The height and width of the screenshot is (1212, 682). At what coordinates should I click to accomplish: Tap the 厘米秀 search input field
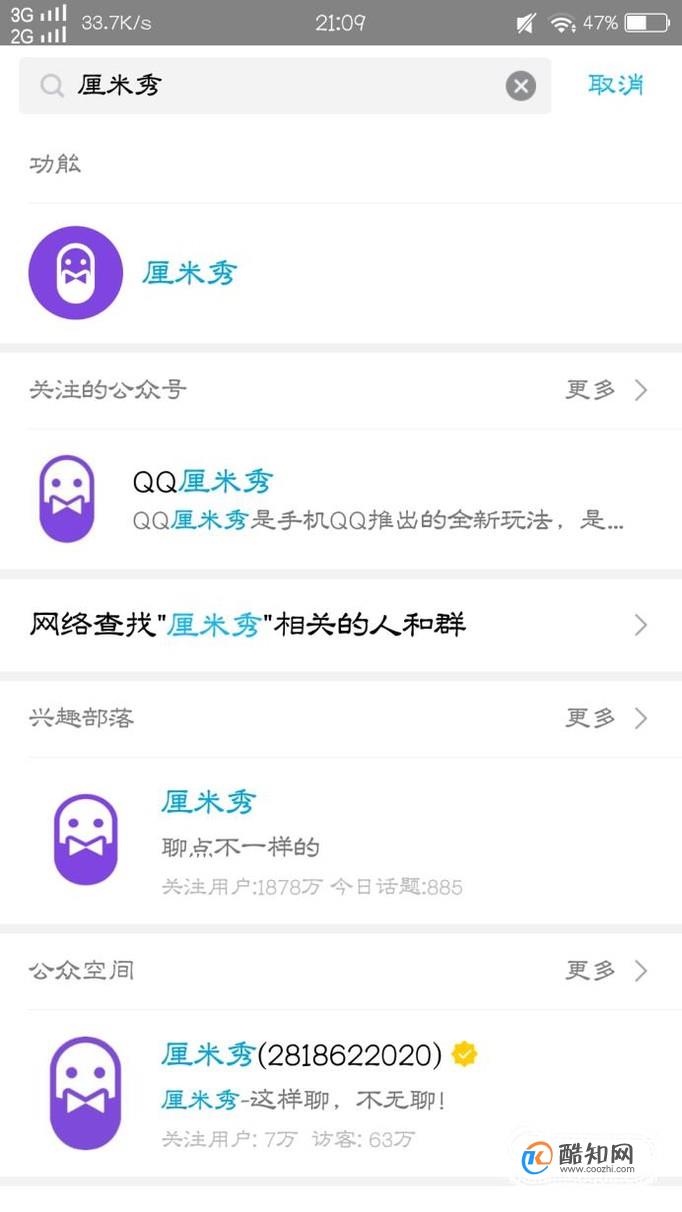pyautogui.click(x=285, y=86)
